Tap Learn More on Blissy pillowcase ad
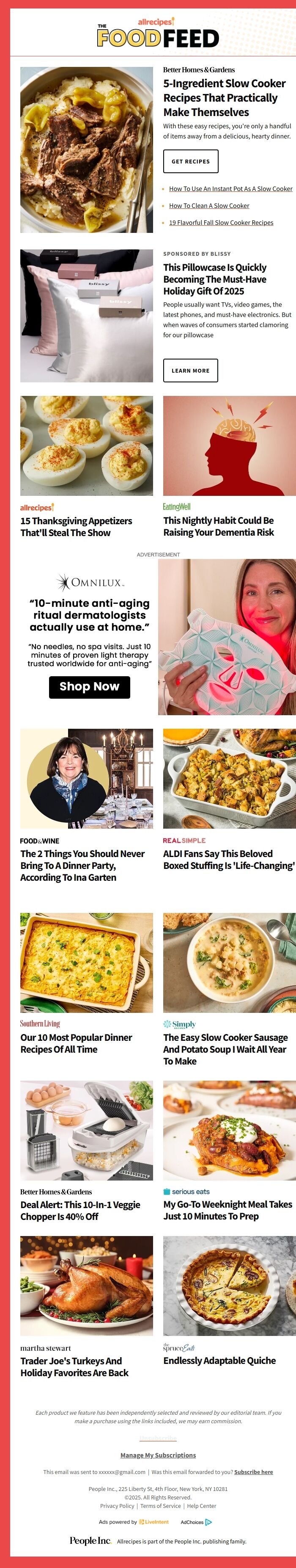Screen dimensions: 296x1568 click(x=190, y=371)
